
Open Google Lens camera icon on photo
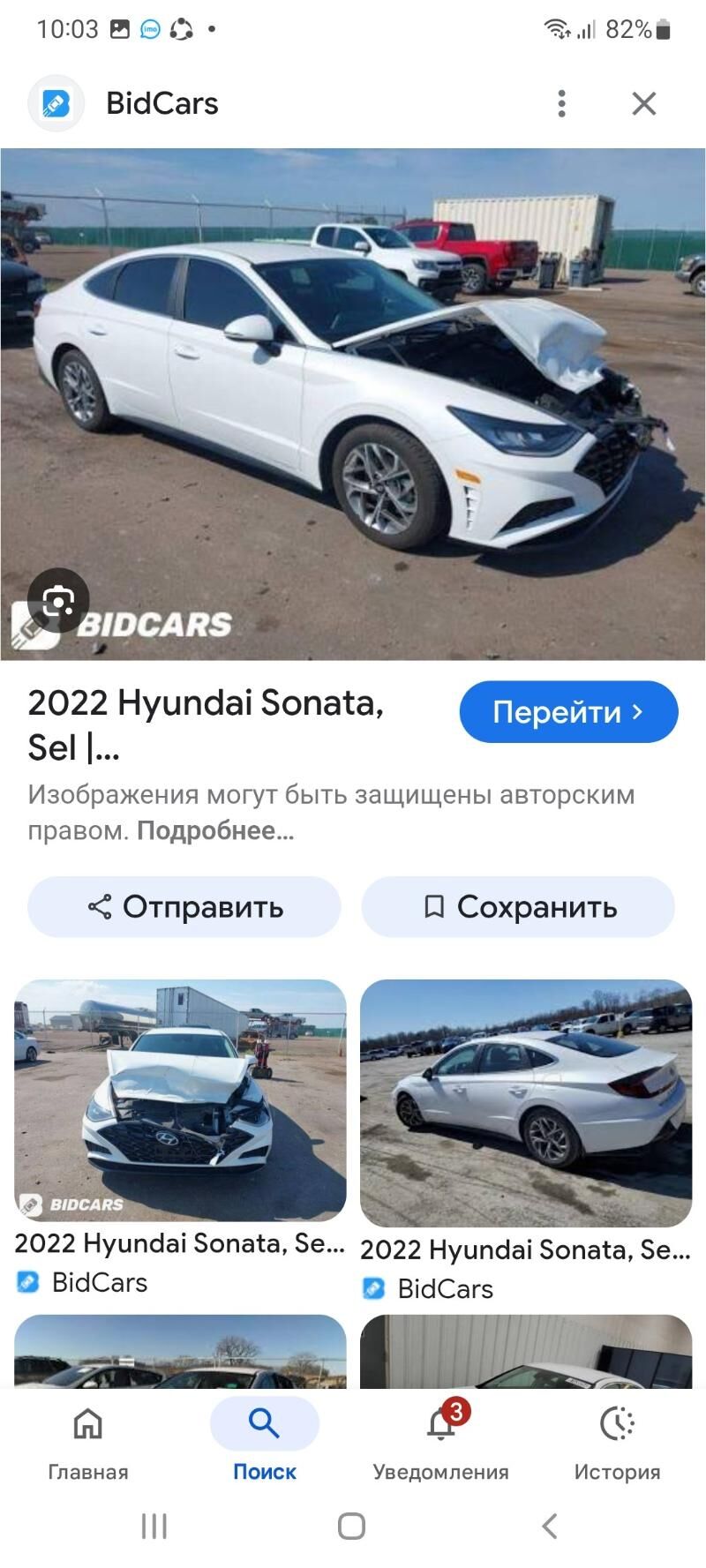(x=58, y=601)
